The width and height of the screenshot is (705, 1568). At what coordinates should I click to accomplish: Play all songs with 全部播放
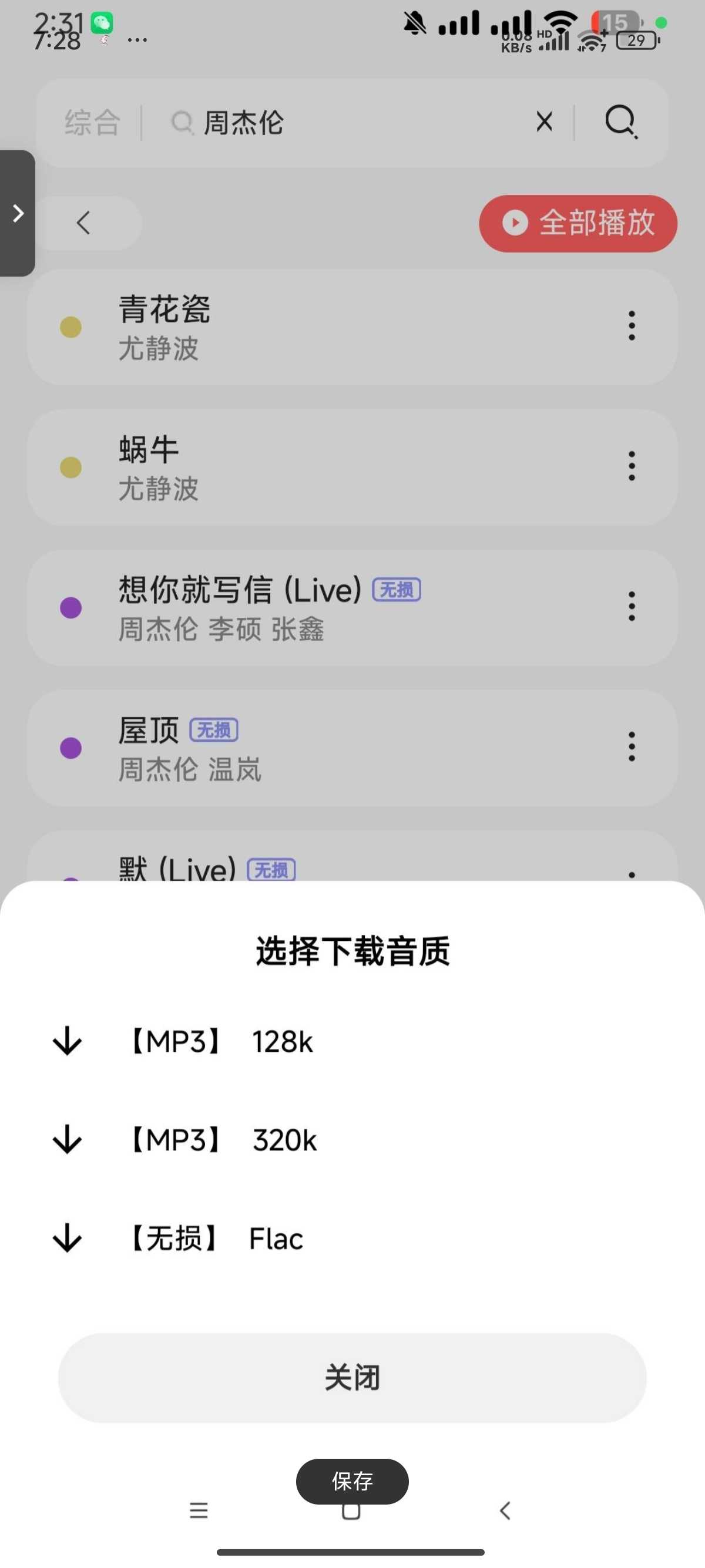coord(578,223)
